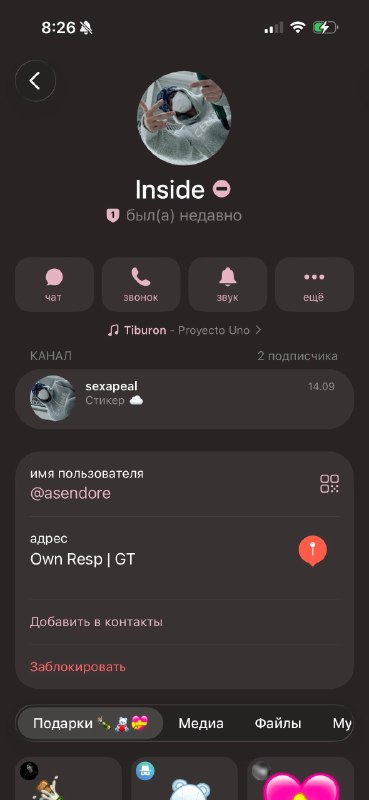The height and width of the screenshot is (800, 369).
Task: Select Заблокировать to block user
Action: 78,667
